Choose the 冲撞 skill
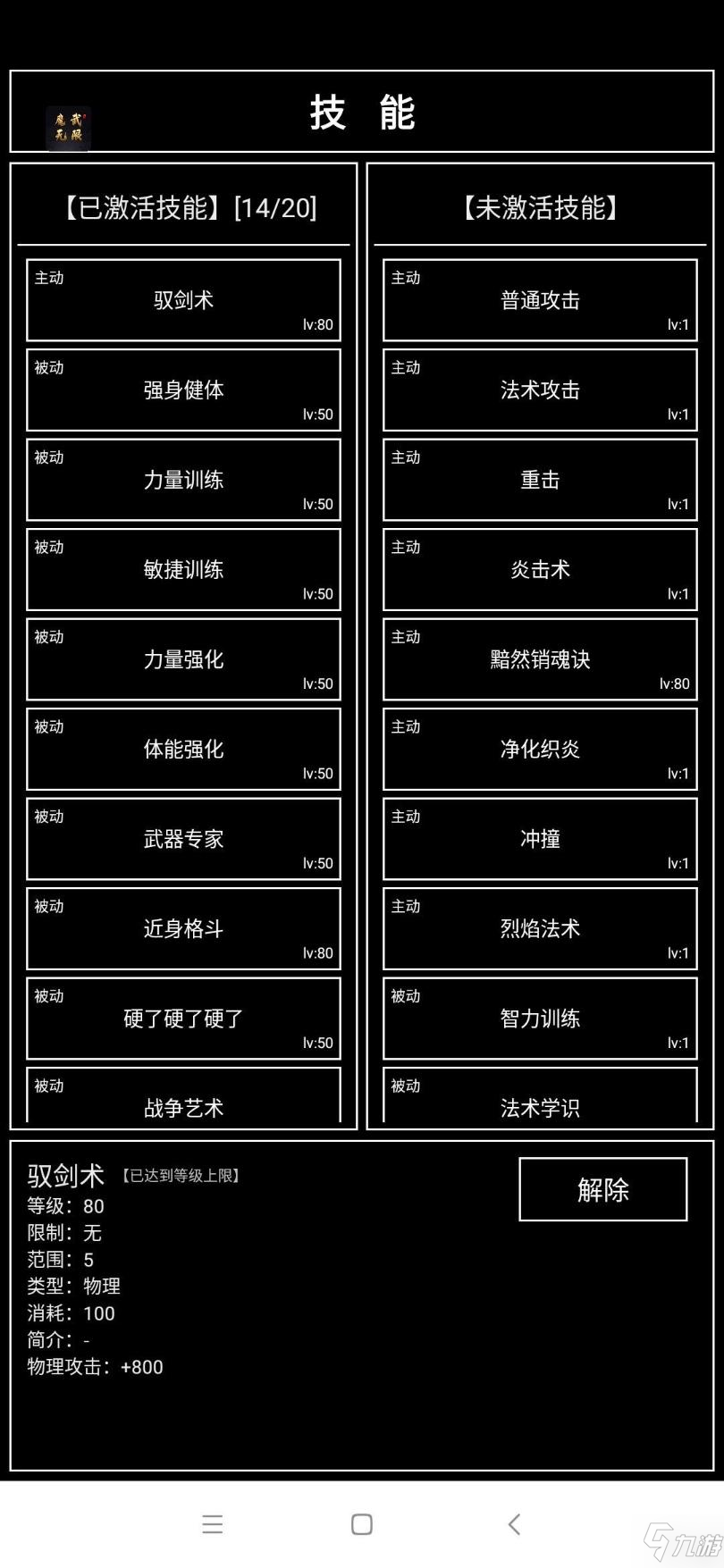Screen dimensions: 724x1568 [x=540, y=839]
